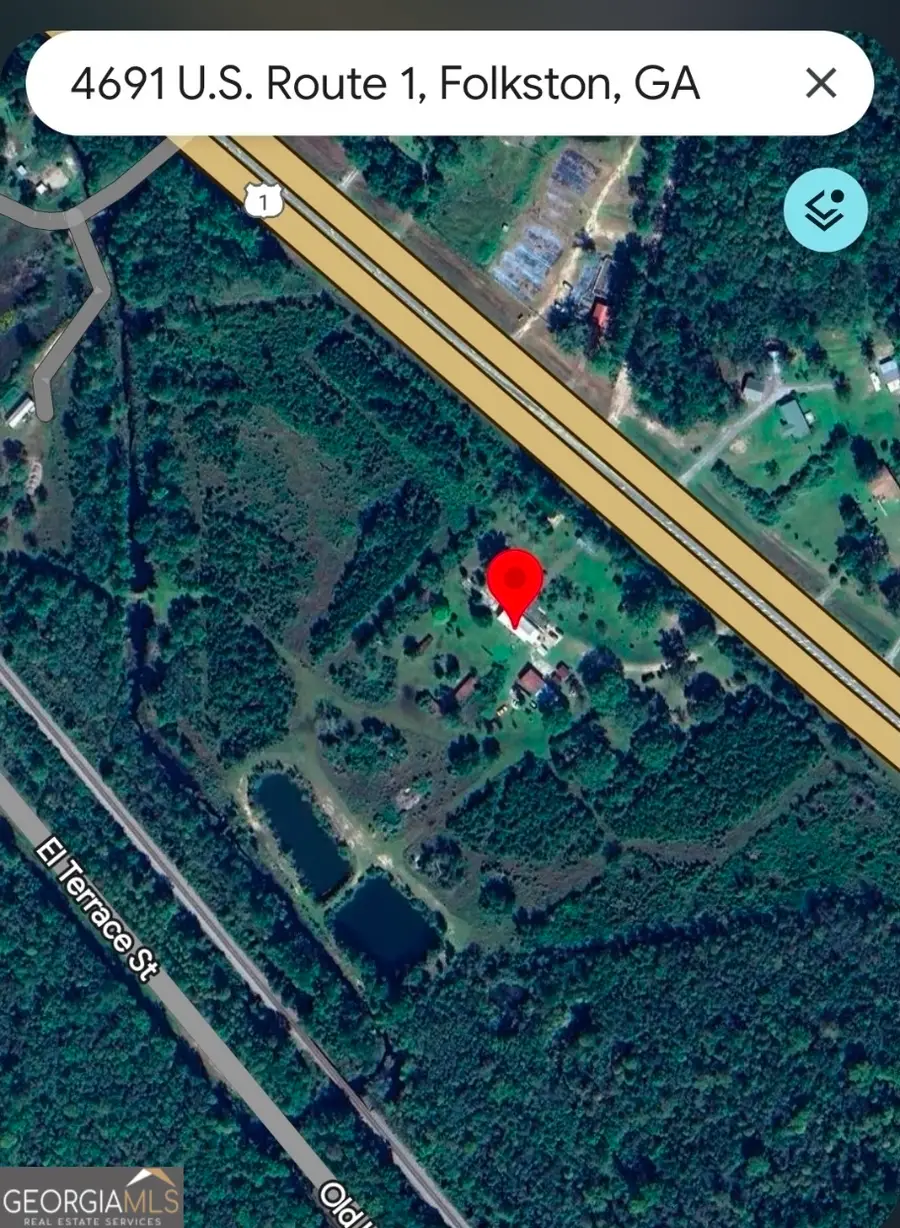Screen dimensions: 900x1228
Task: Select the magnified pin head of the marker
Action: 515,580
